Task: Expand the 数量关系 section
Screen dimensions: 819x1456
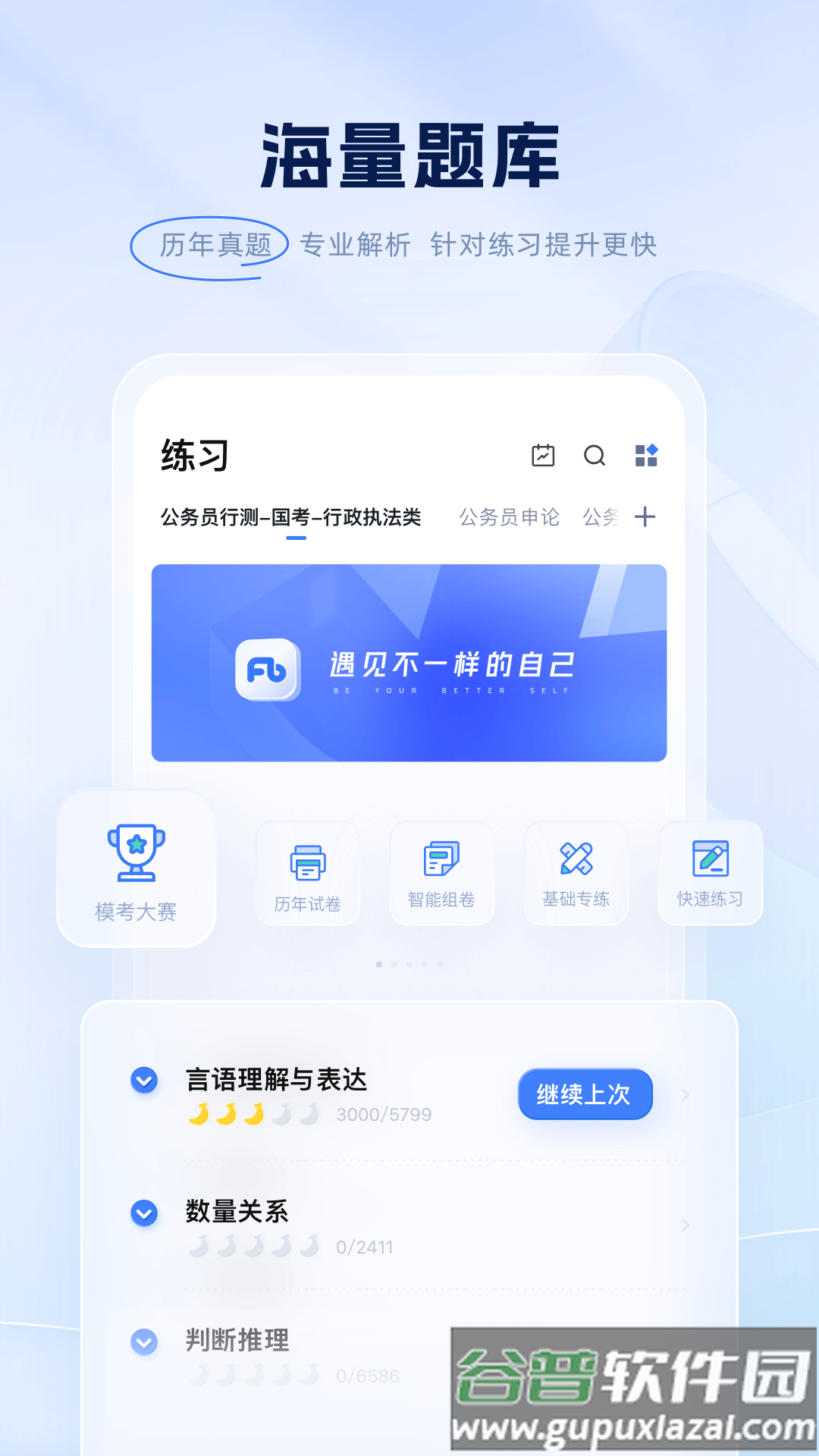Action: [x=143, y=1212]
